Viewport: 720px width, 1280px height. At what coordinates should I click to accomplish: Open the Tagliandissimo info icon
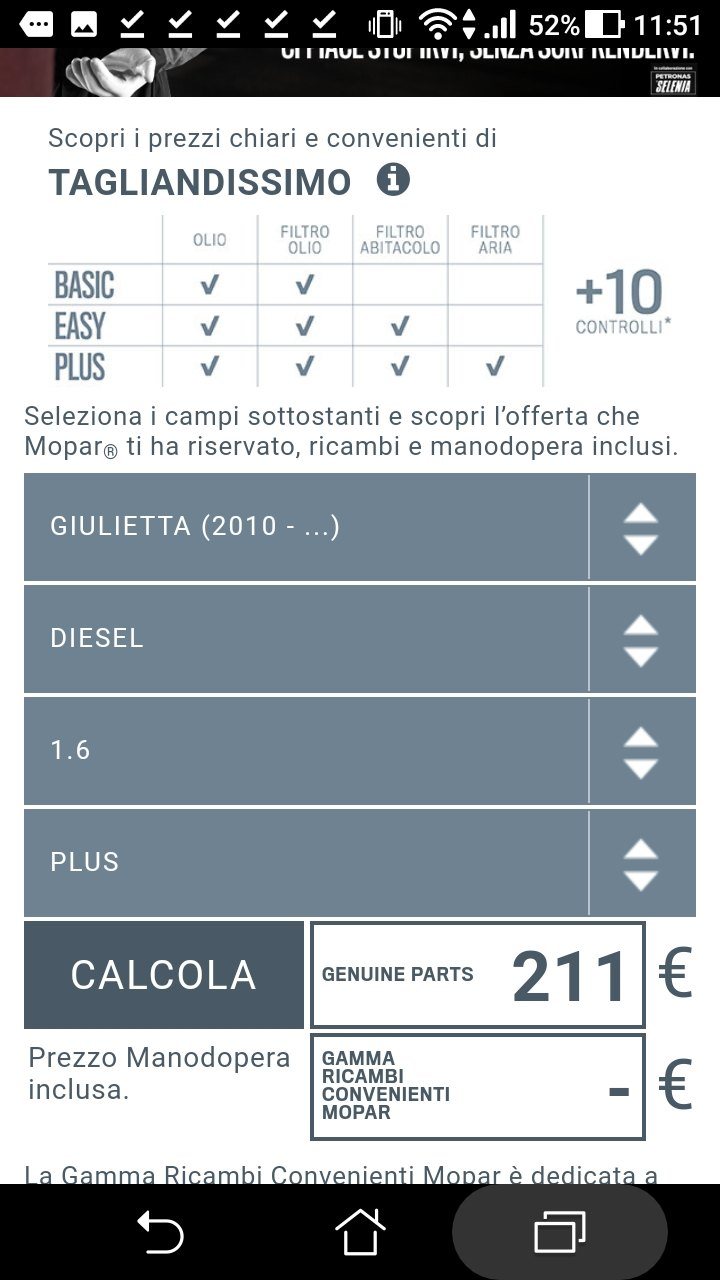pyautogui.click(x=393, y=180)
